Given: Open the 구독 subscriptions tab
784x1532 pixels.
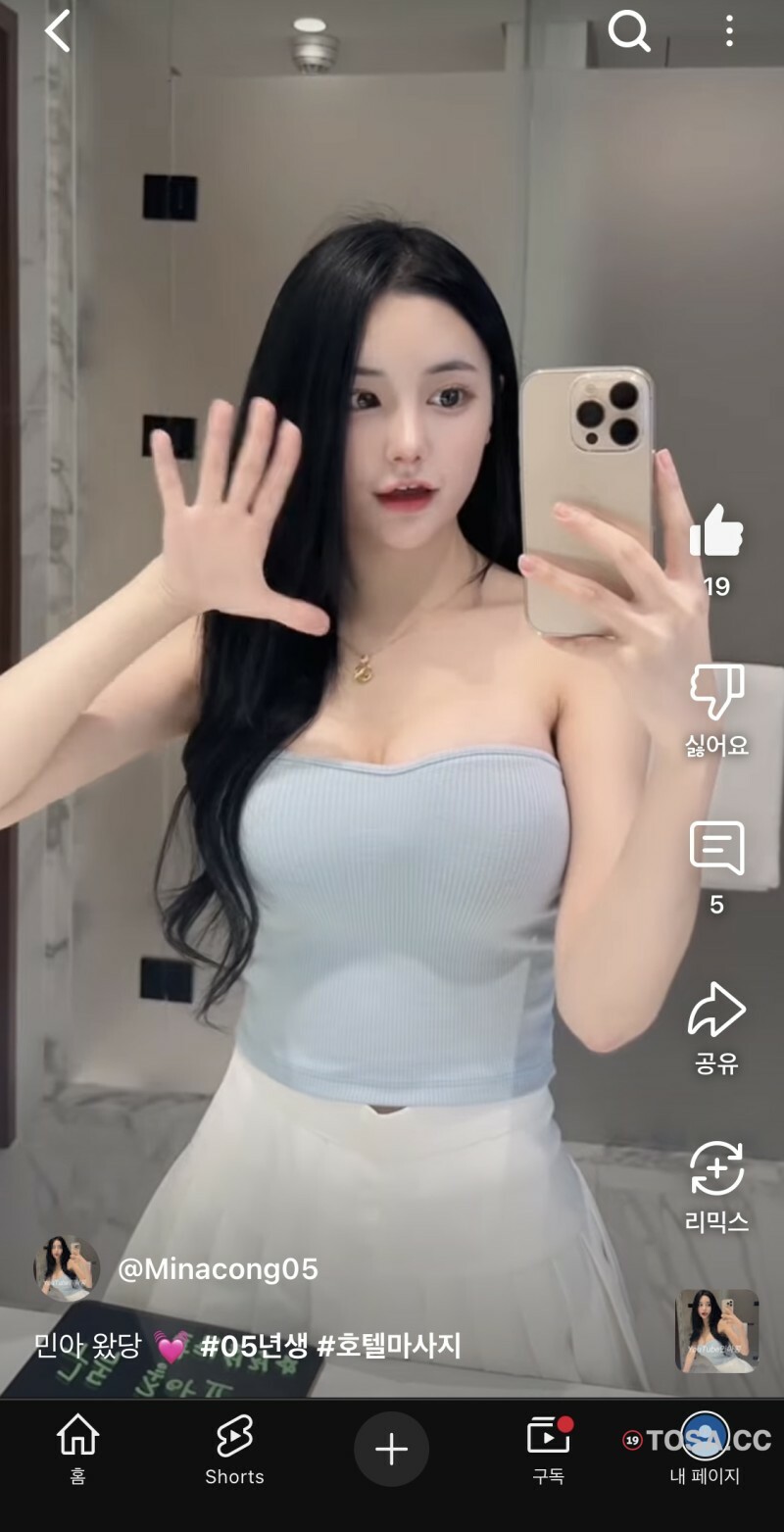Looking at the screenshot, I should (548, 1449).
